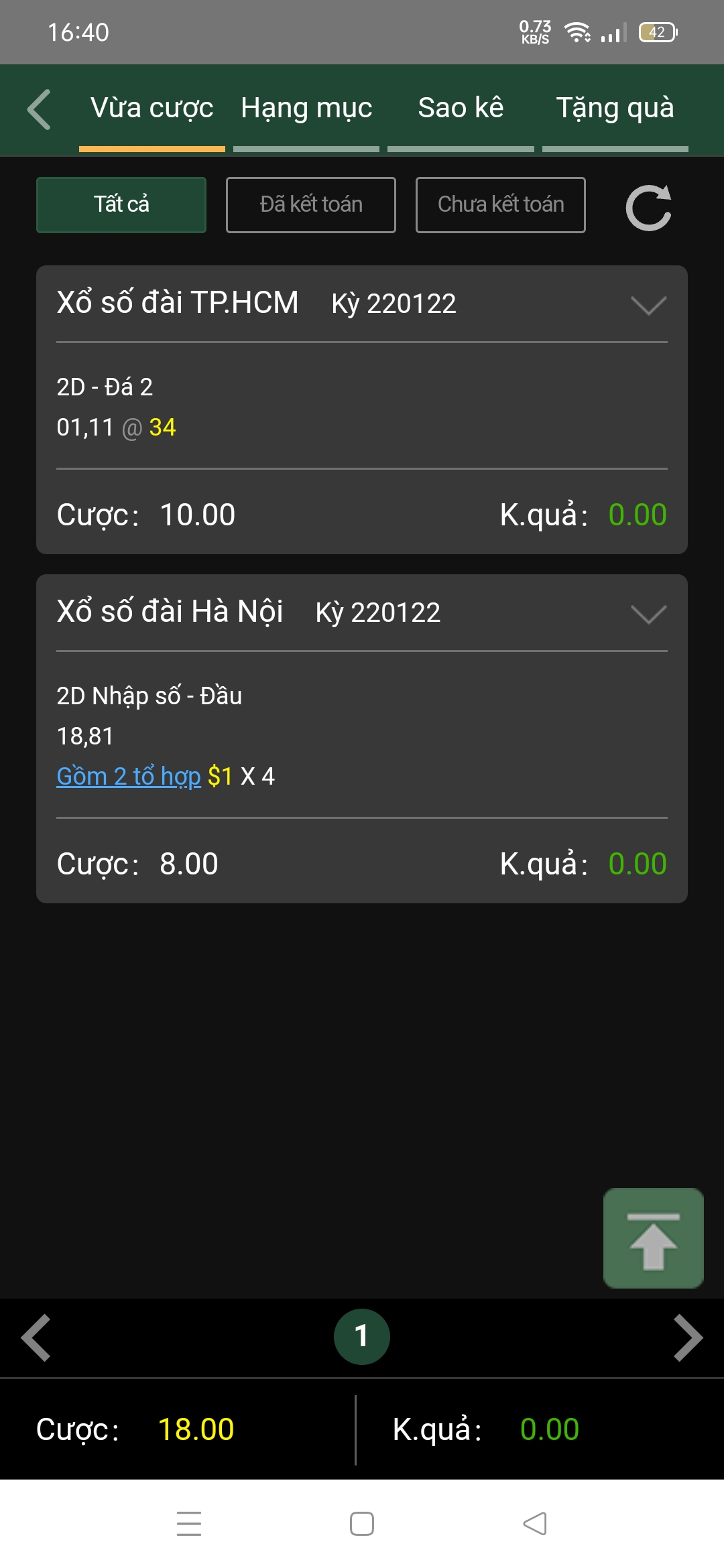Tap the yellow odds value 34

162,426
